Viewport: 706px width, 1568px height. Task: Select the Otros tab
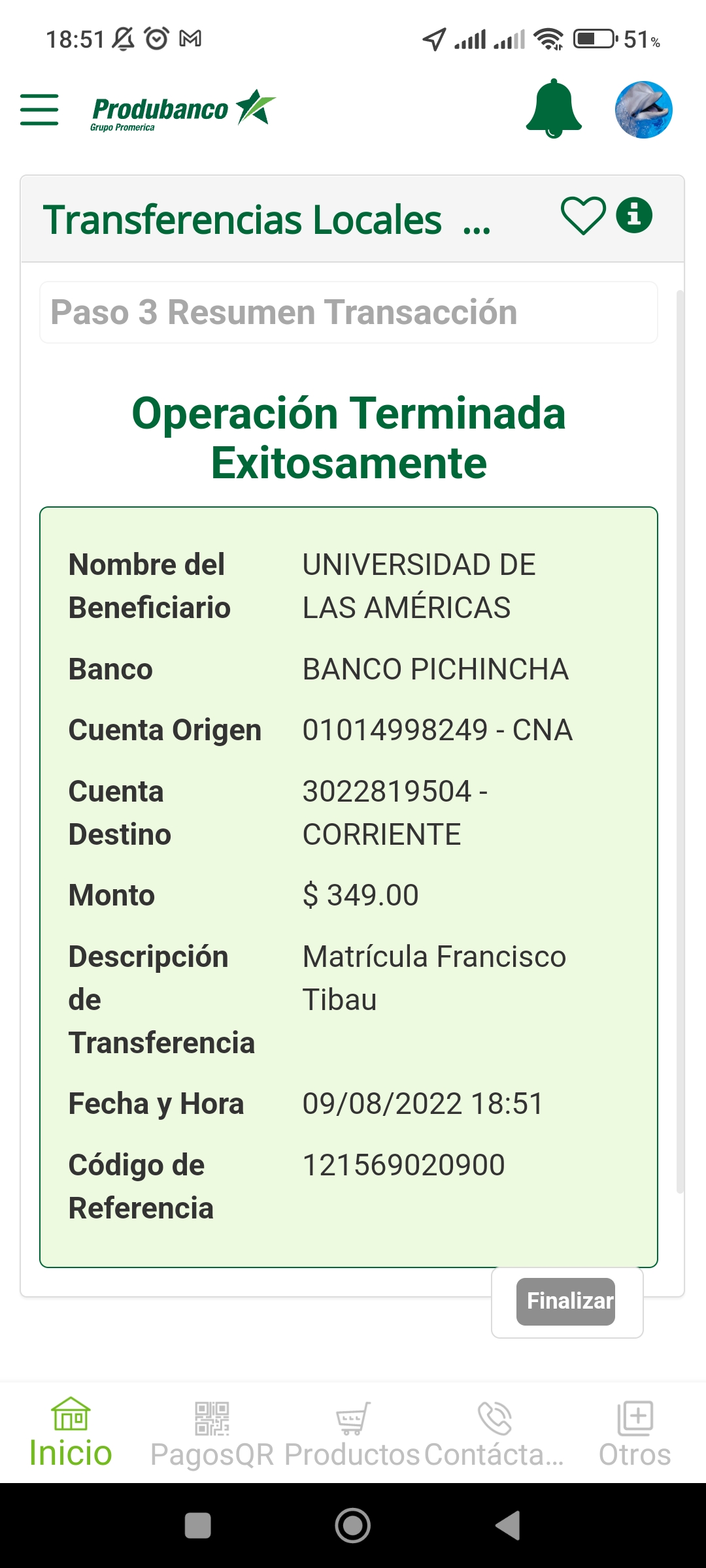[x=635, y=1433]
